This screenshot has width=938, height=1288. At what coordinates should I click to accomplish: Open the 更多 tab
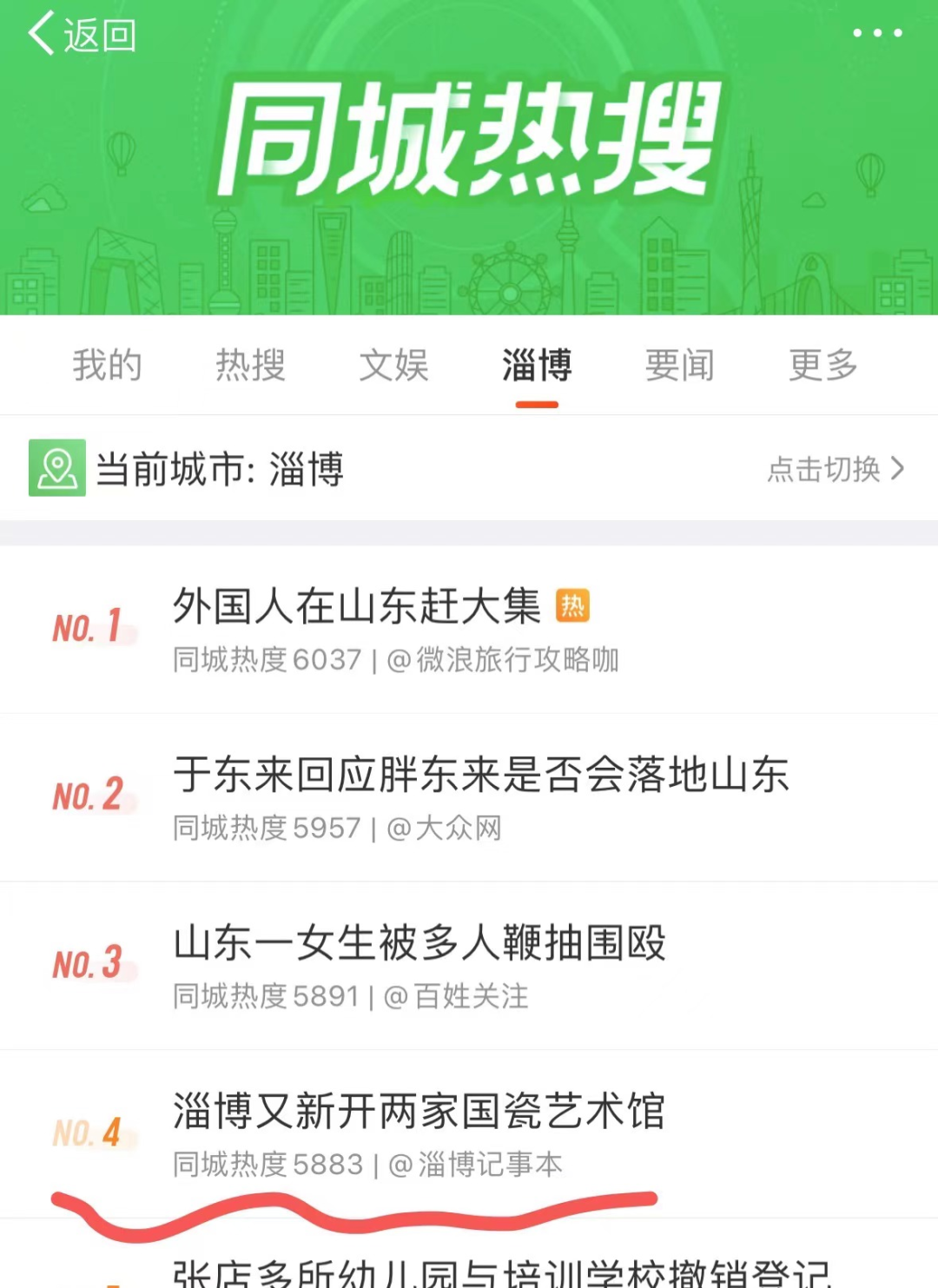point(823,365)
